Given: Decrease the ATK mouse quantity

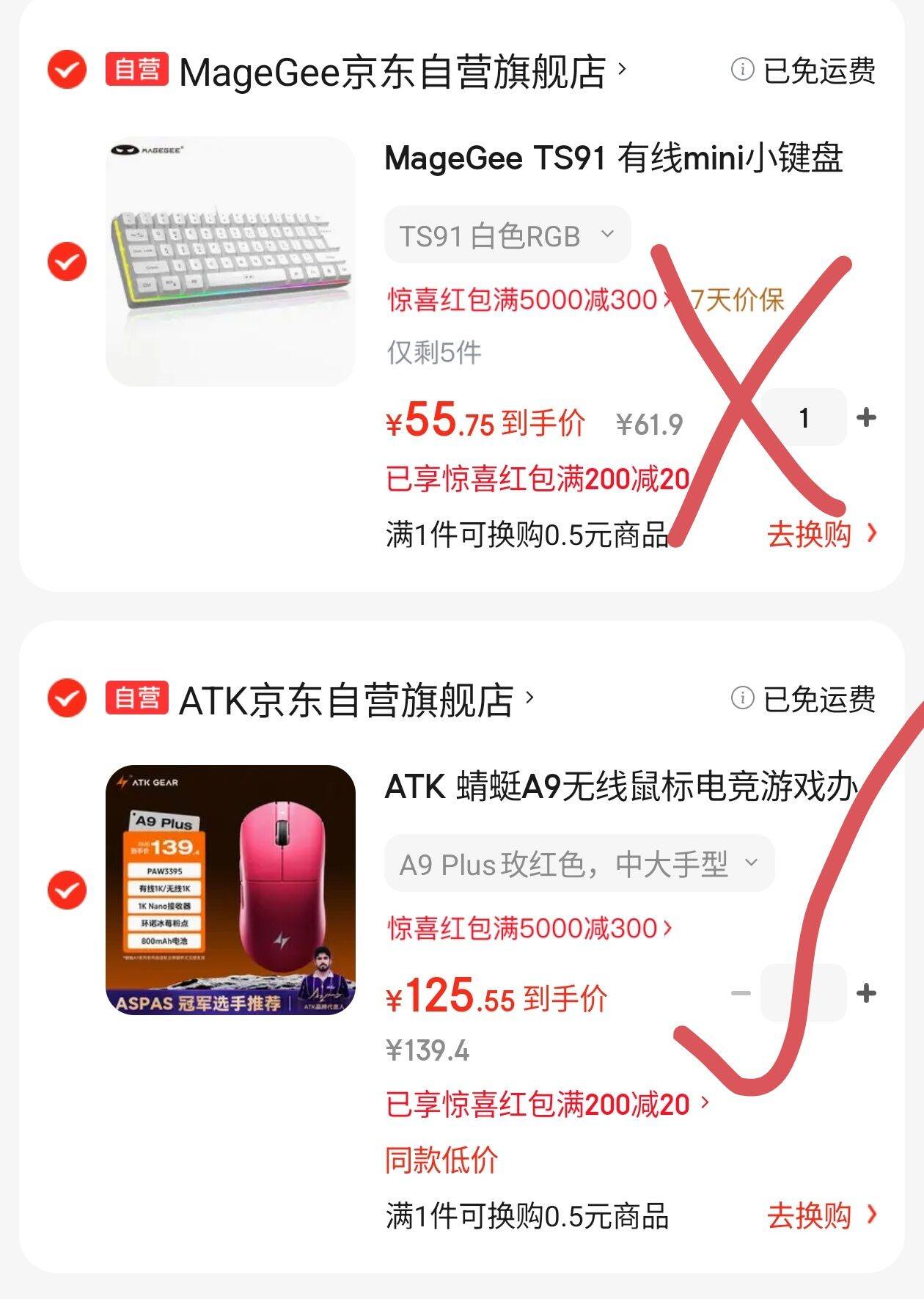Looking at the screenshot, I should (x=741, y=993).
